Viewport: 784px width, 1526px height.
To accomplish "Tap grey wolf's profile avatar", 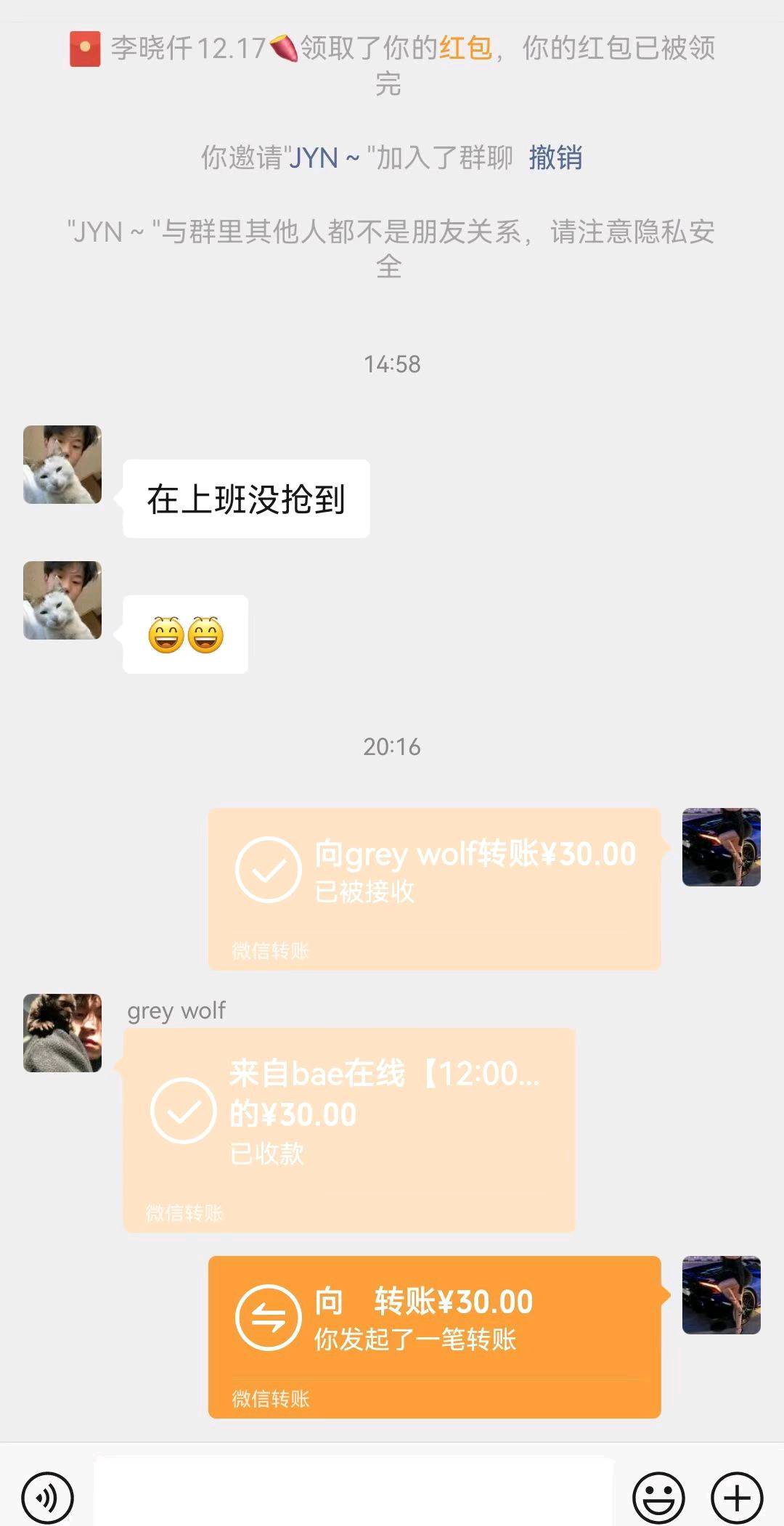I will click(x=62, y=1033).
